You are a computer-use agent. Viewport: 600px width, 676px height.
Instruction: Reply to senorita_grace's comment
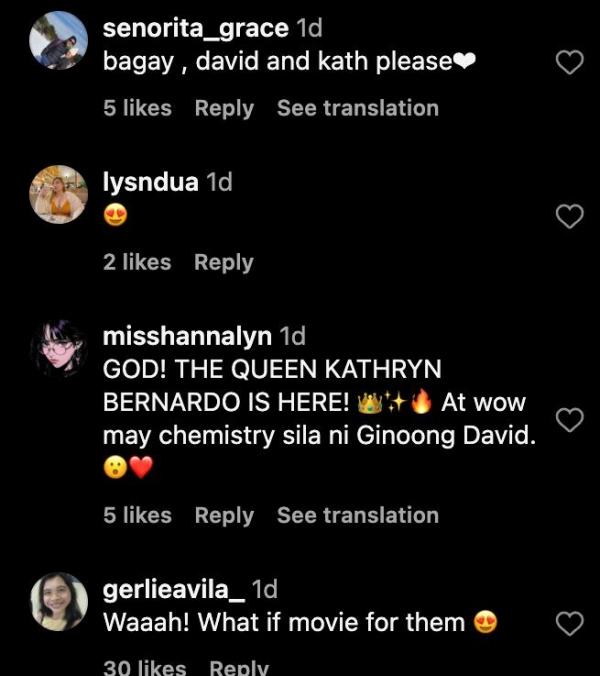(x=224, y=108)
